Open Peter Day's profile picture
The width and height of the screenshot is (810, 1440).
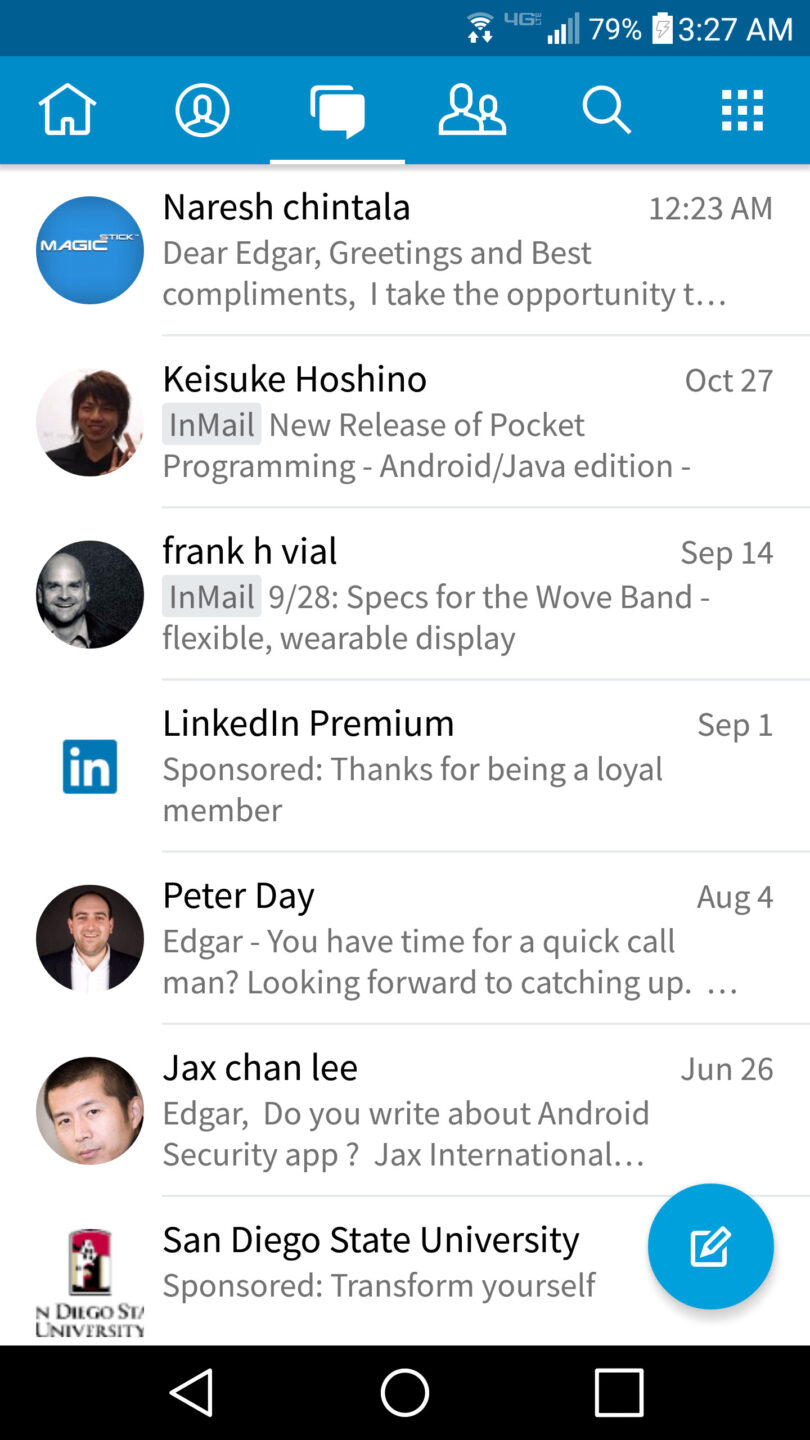pos(89,938)
